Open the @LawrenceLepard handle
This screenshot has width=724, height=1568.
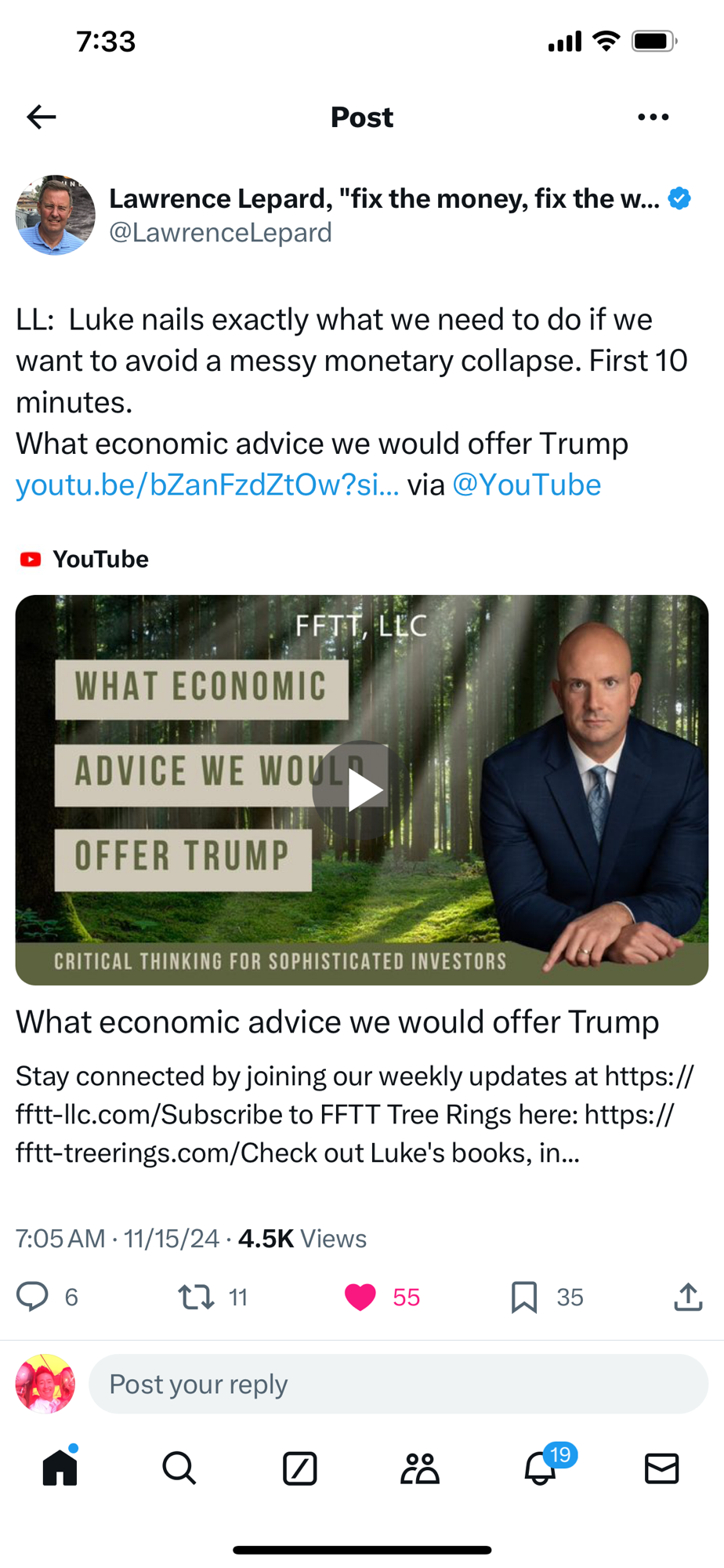point(220,233)
